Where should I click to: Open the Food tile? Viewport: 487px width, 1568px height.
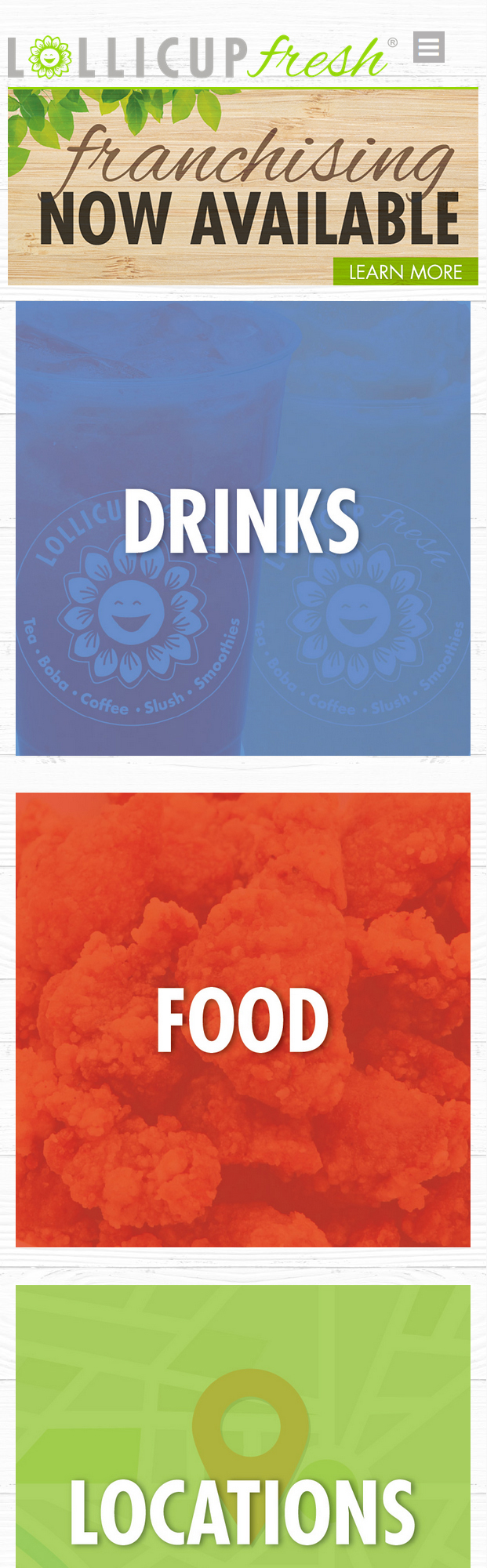[243, 1019]
